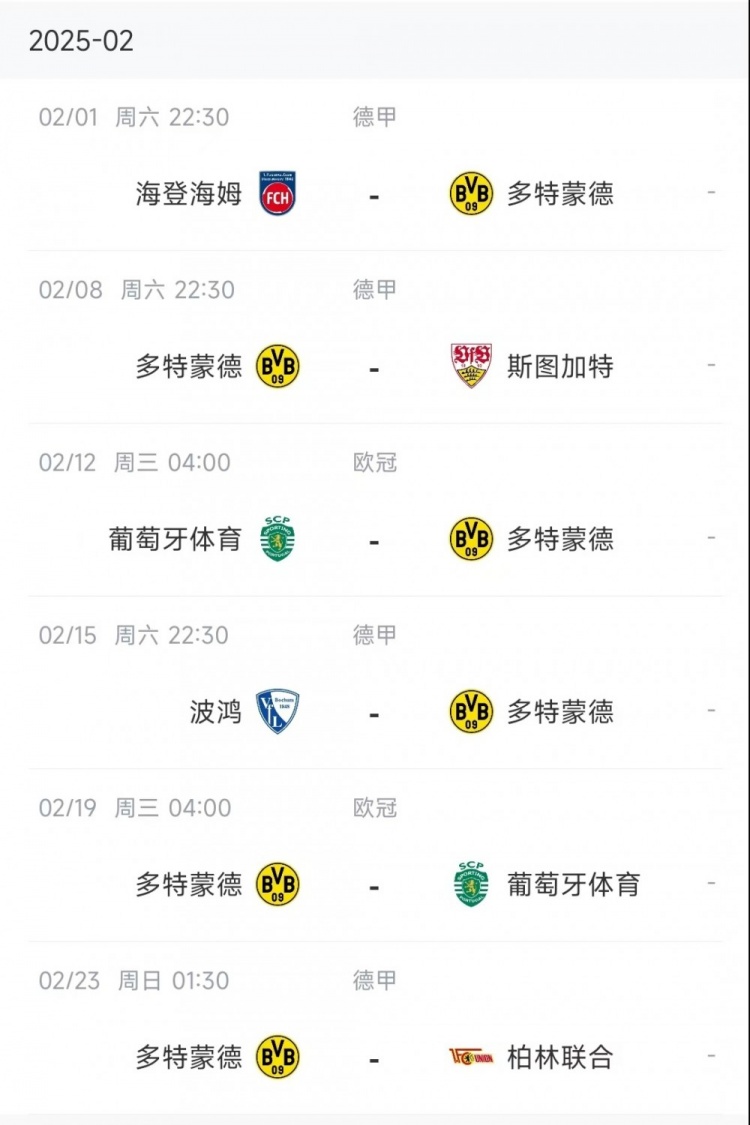Select the Bochum vs Dortmund match on 02/15

(375, 713)
